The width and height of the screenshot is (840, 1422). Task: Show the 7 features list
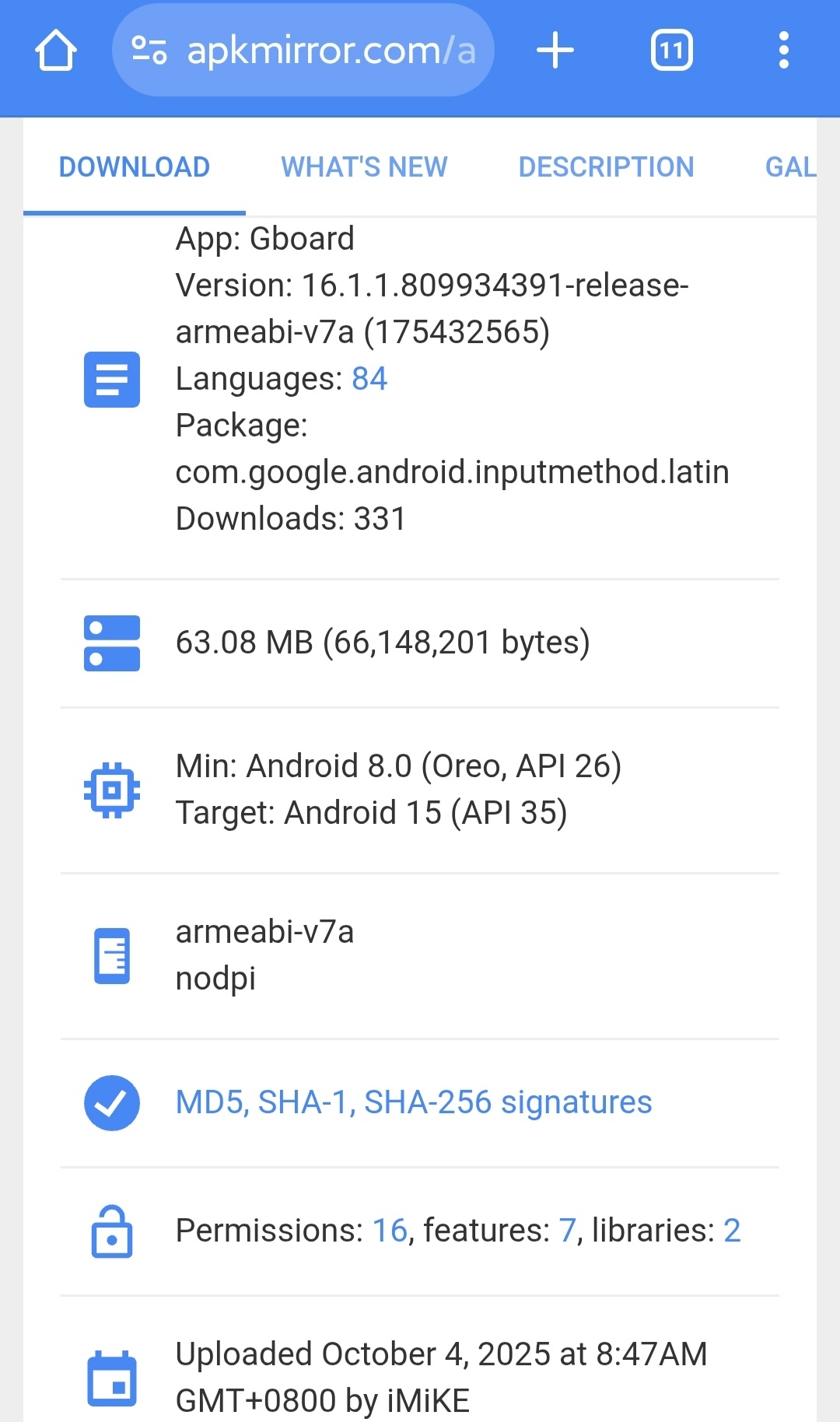pyautogui.click(x=567, y=1231)
